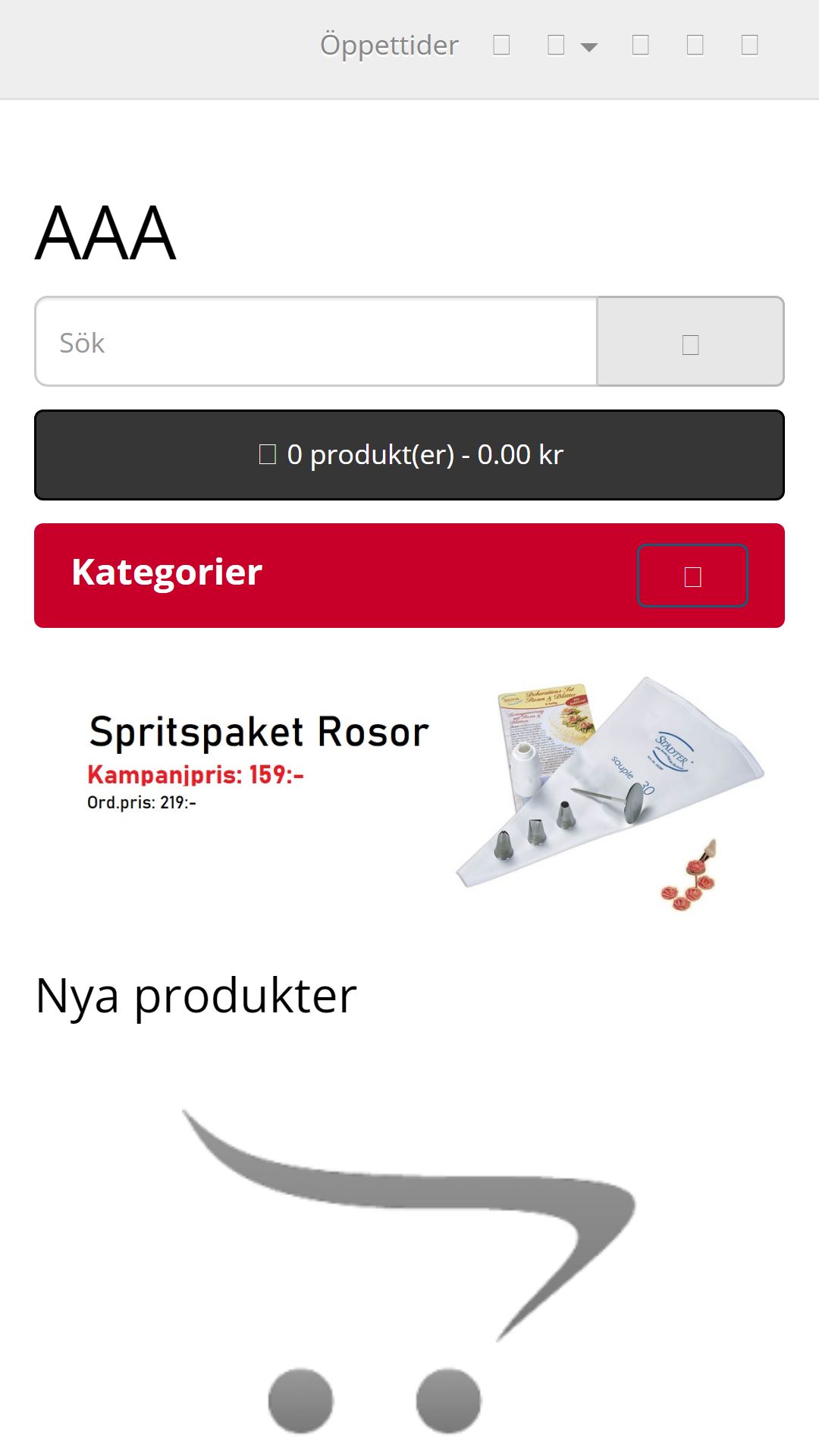Tap the Sök search field
819x1456 pixels.
316,342
